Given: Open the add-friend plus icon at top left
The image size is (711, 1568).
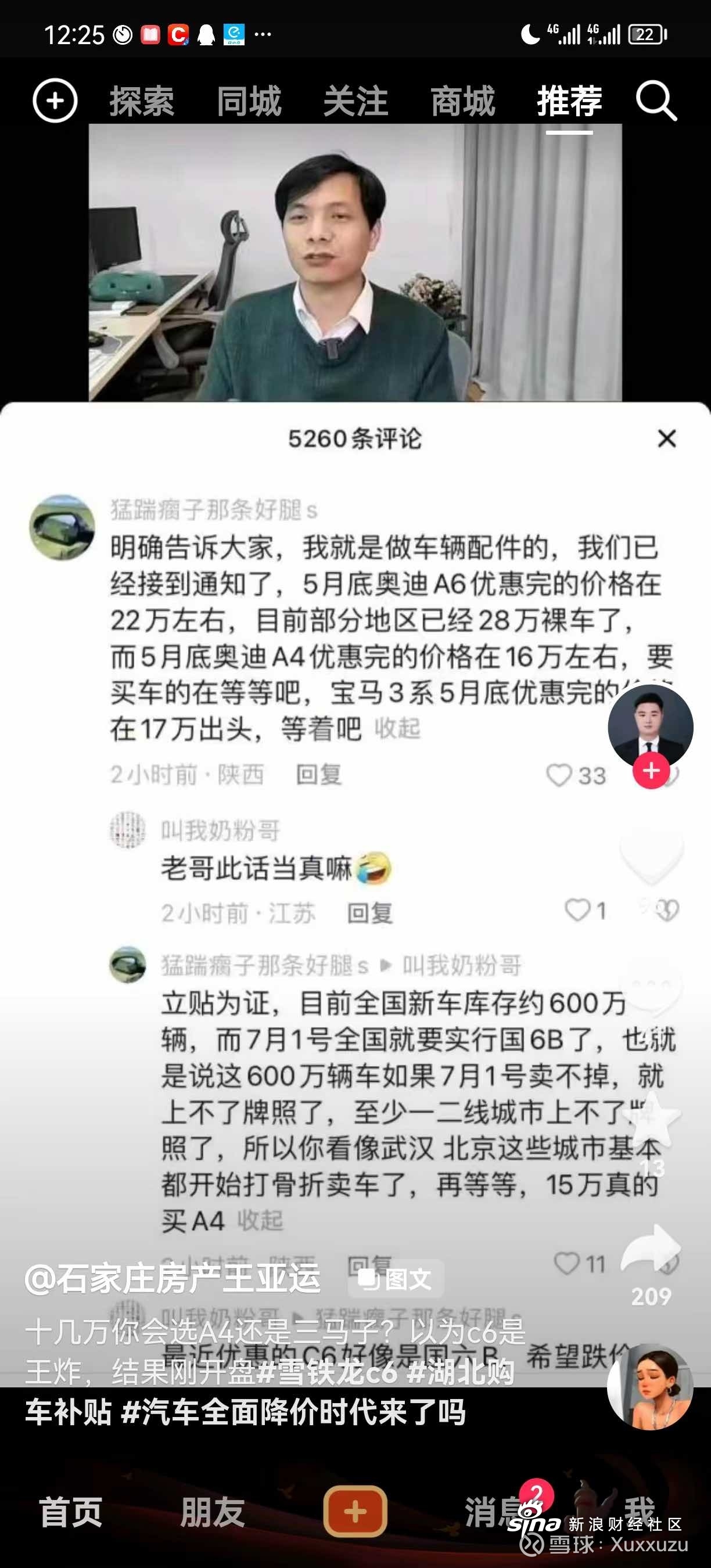Looking at the screenshot, I should [x=55, y=100].
